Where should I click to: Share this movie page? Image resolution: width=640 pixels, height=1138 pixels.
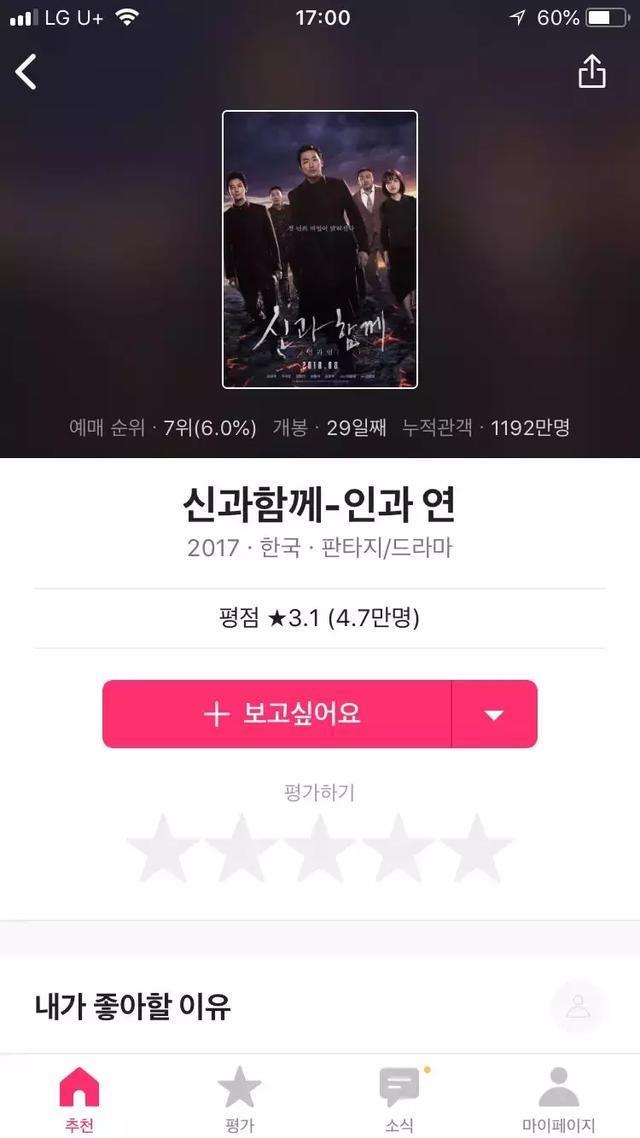[x=592, y=71]
